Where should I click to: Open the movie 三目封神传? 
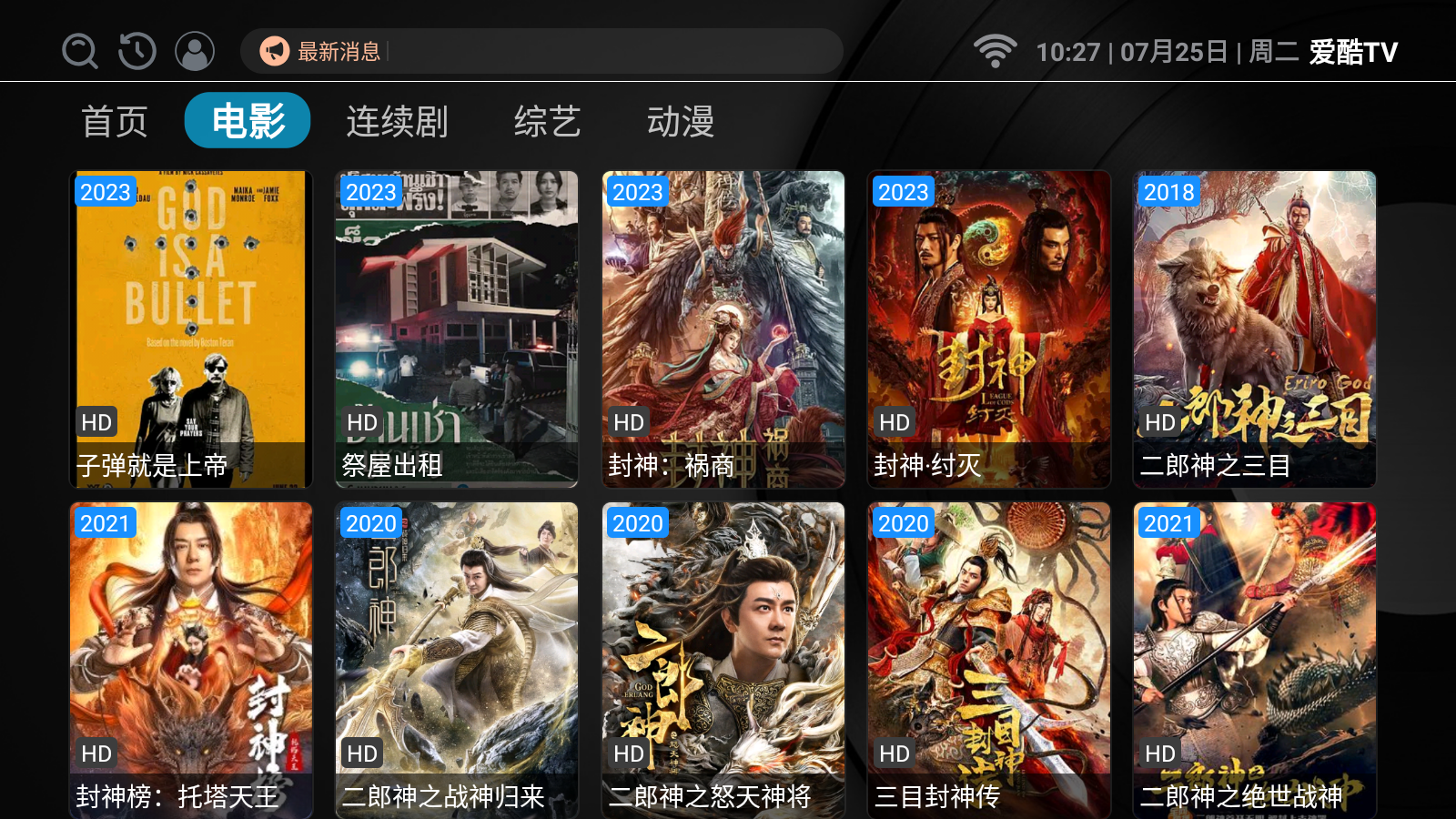[x=989, y=660]
